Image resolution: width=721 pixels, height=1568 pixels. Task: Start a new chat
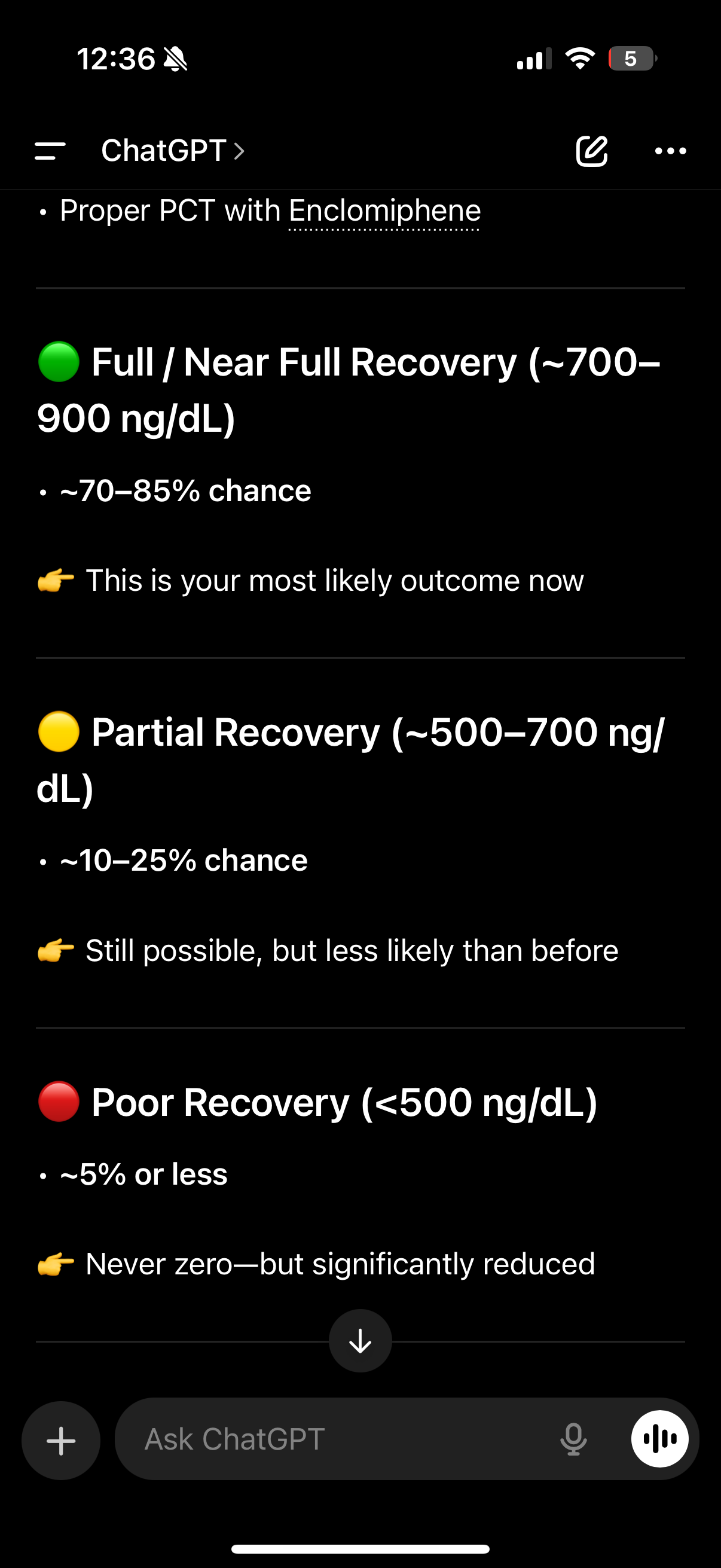click(x=591, y=151)
